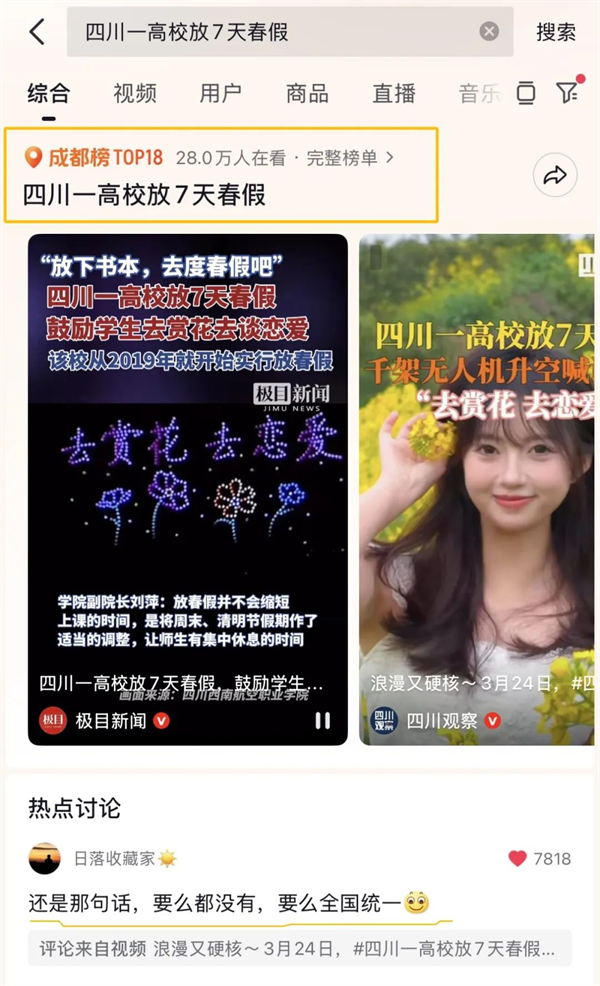
Task: Switch to the 视频 tab
Action: click(135, 94)
